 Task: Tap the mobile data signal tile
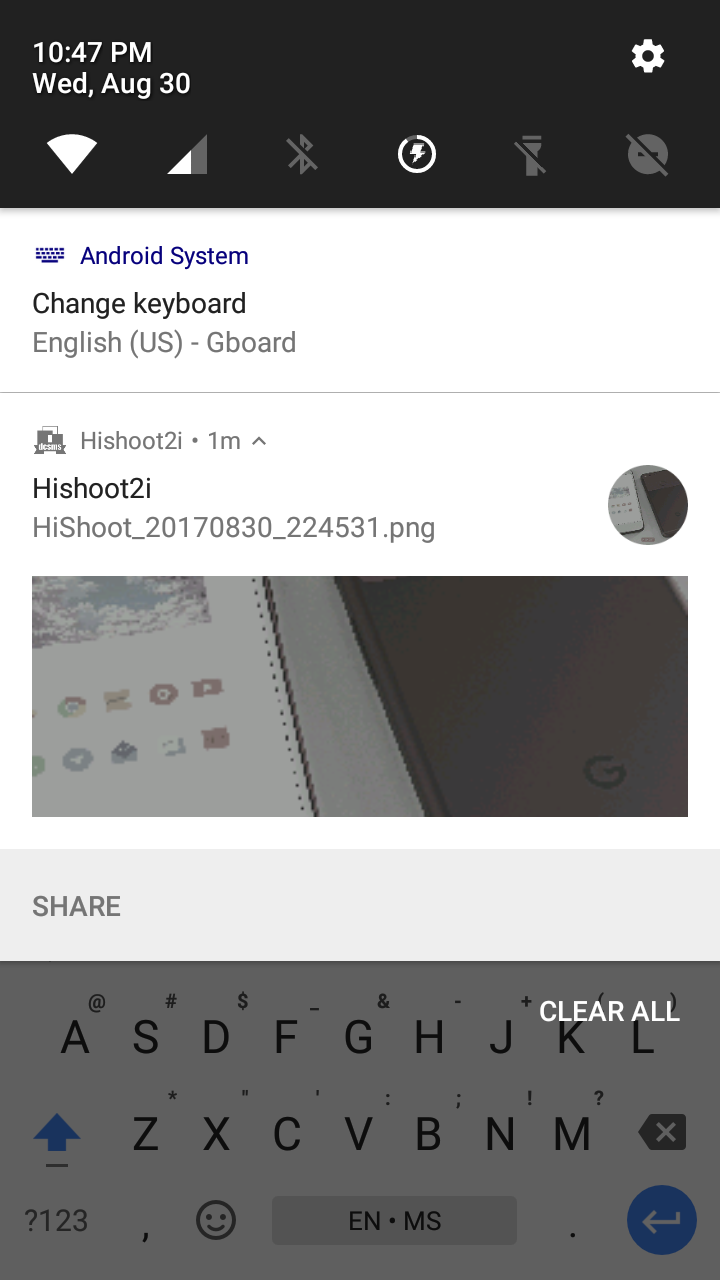click(187, 155)
